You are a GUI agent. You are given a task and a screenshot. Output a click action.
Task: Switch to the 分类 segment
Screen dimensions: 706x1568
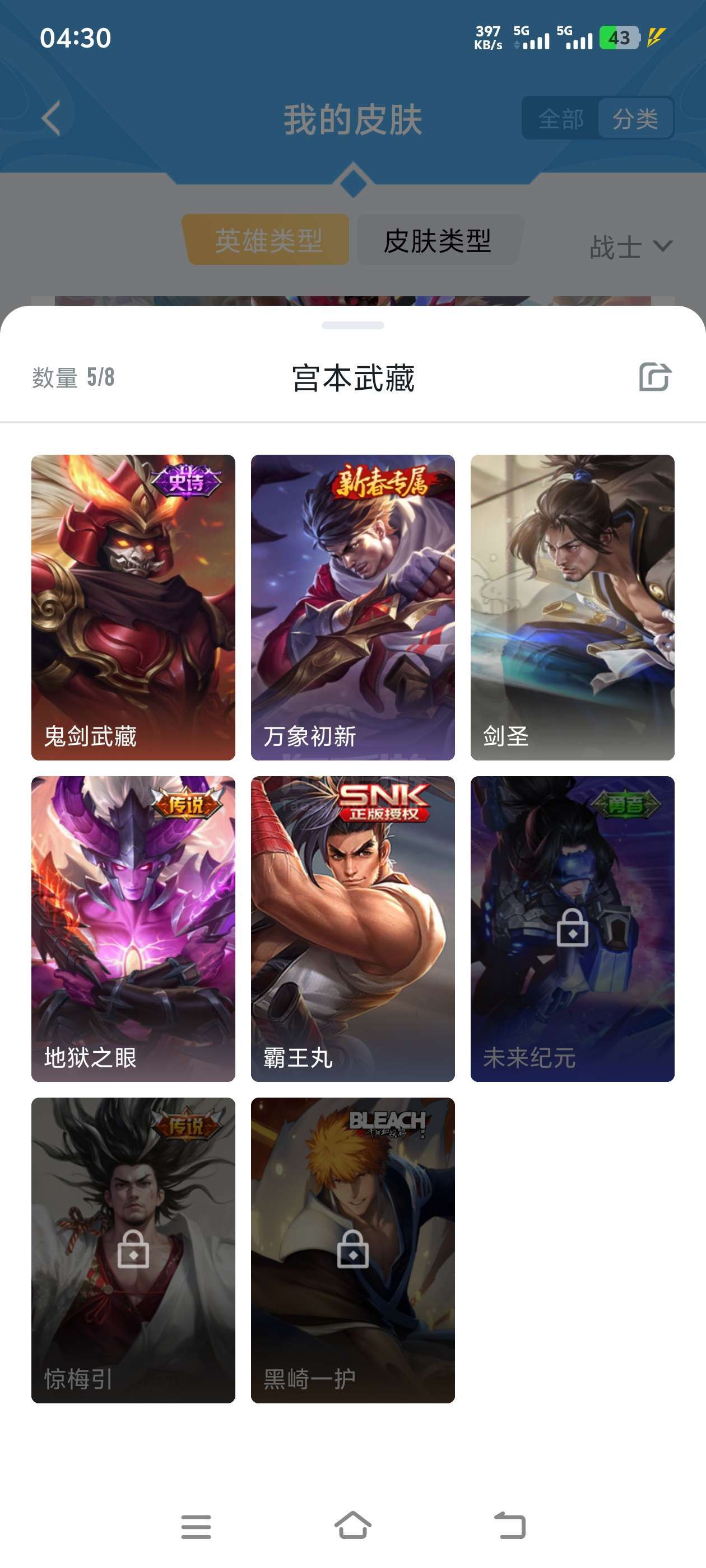tap(635, 119)
